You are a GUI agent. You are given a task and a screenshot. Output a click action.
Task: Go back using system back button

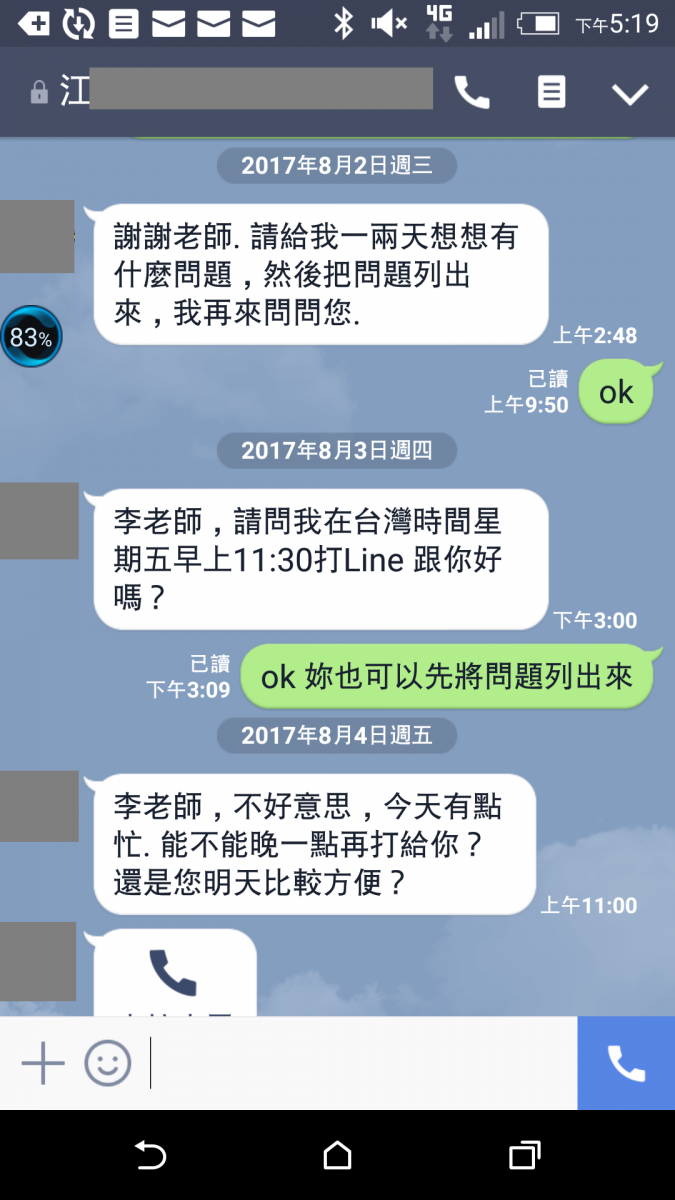150,1156
